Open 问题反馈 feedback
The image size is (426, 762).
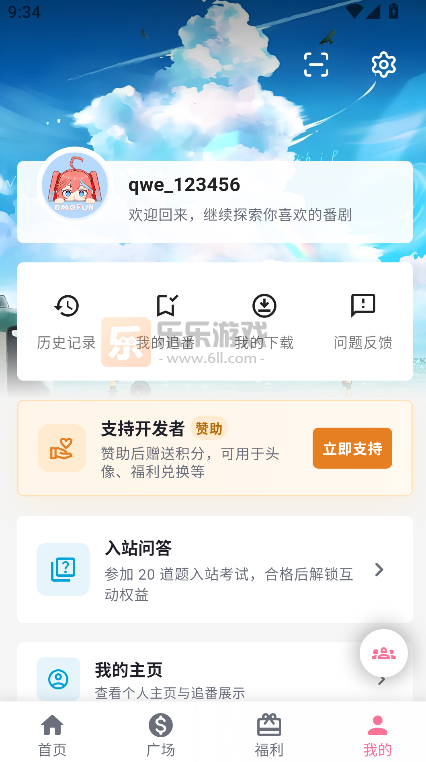click(363, 322)
